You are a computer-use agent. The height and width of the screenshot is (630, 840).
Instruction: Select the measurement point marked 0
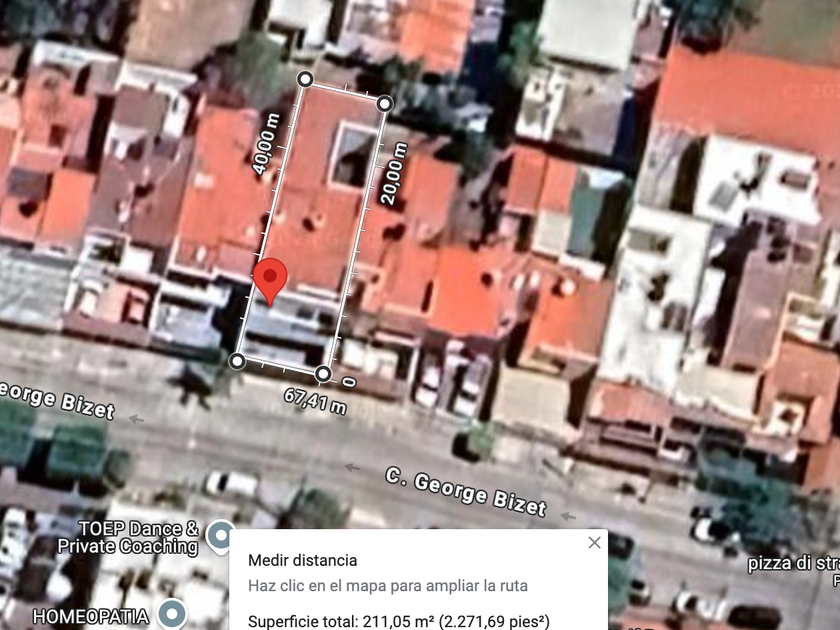coord(323,373)
